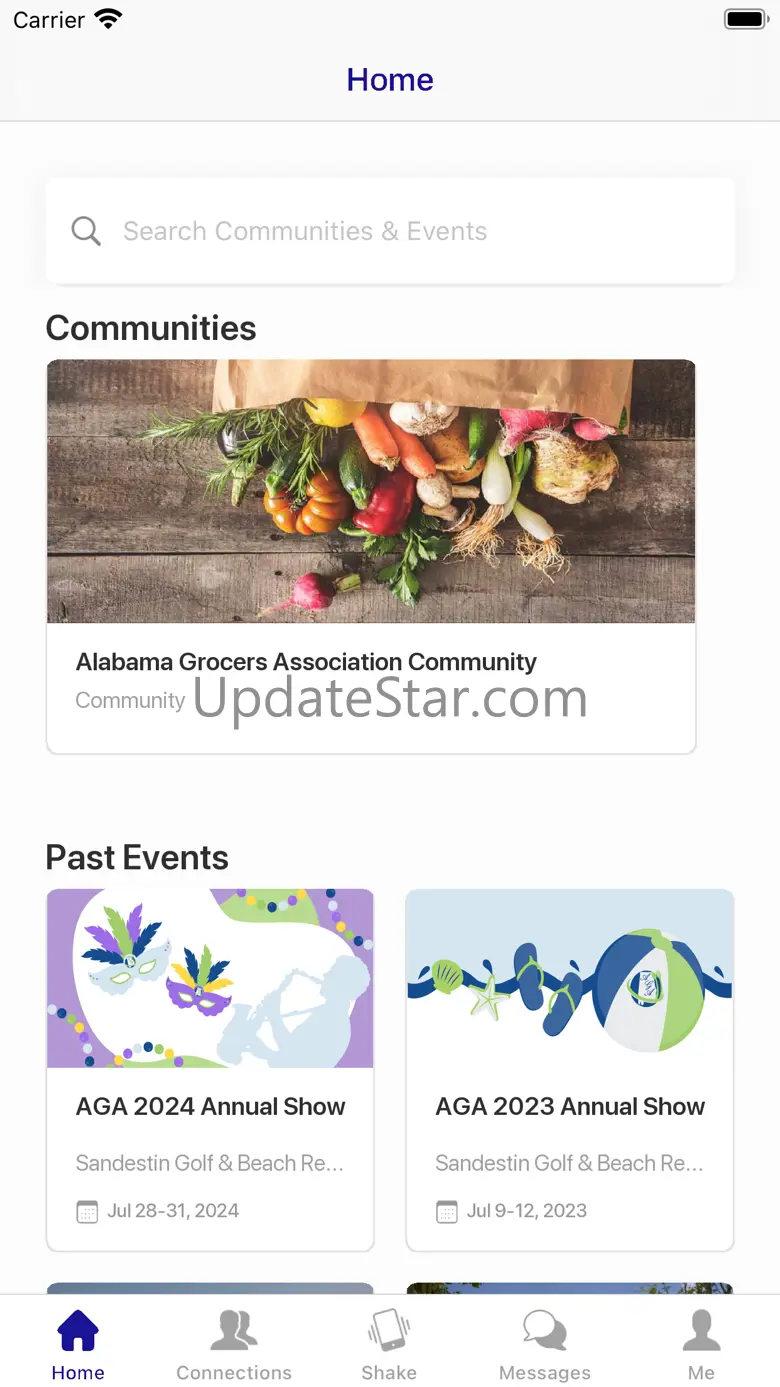Open Alabama Grocers Association Community card
Viewport: 780px width, 1387px height.
click(371, 556)
